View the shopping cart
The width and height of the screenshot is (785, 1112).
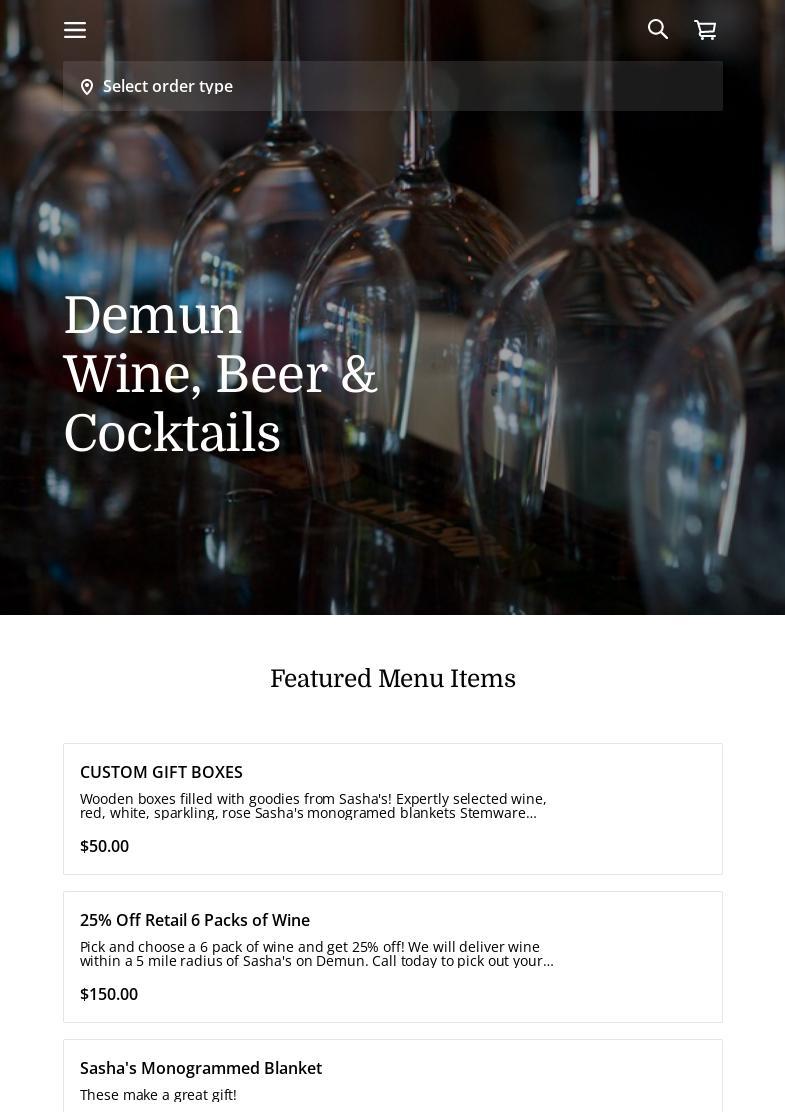click(705, 30)
